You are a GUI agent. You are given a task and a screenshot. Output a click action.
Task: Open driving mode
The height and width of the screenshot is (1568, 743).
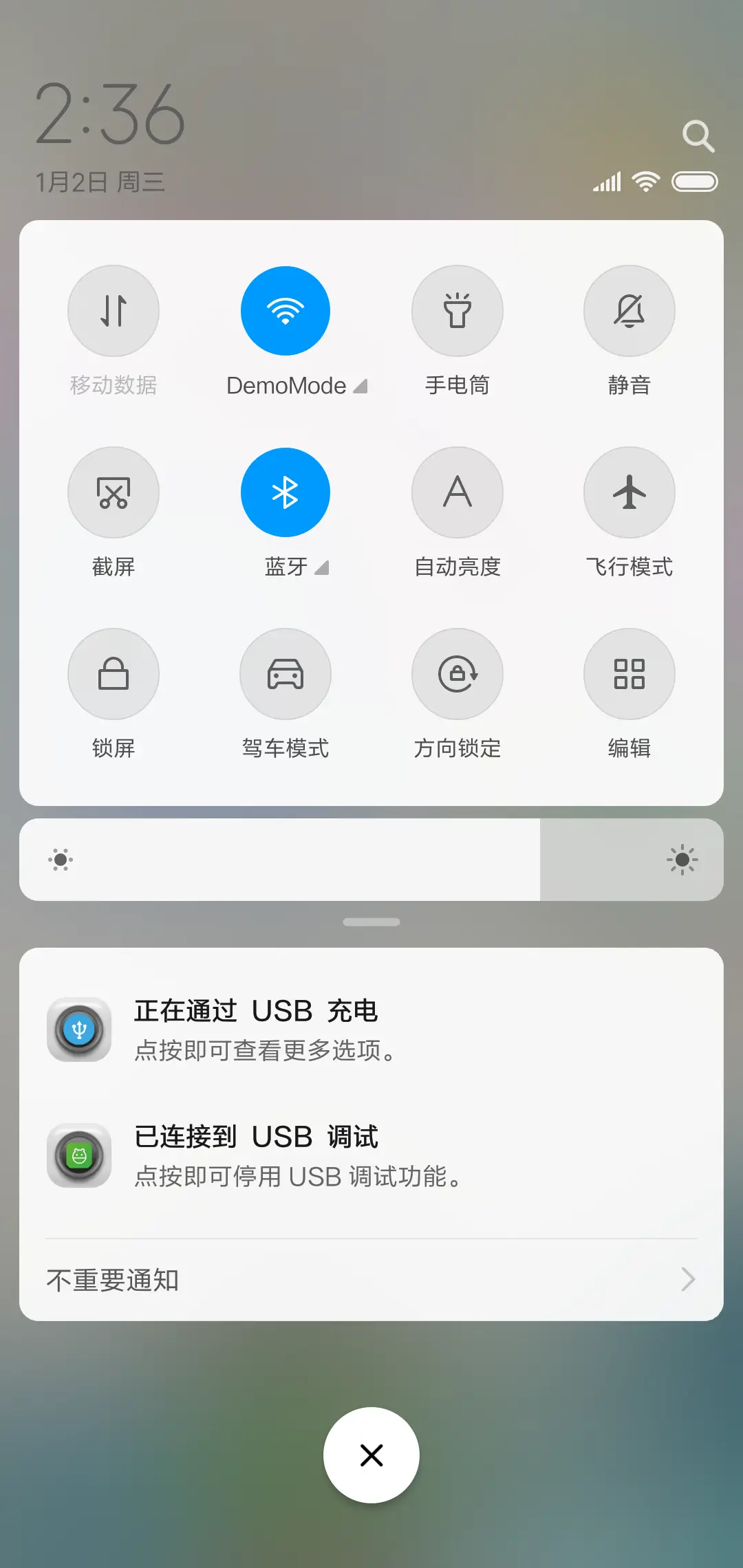click(x=285, y=674)
